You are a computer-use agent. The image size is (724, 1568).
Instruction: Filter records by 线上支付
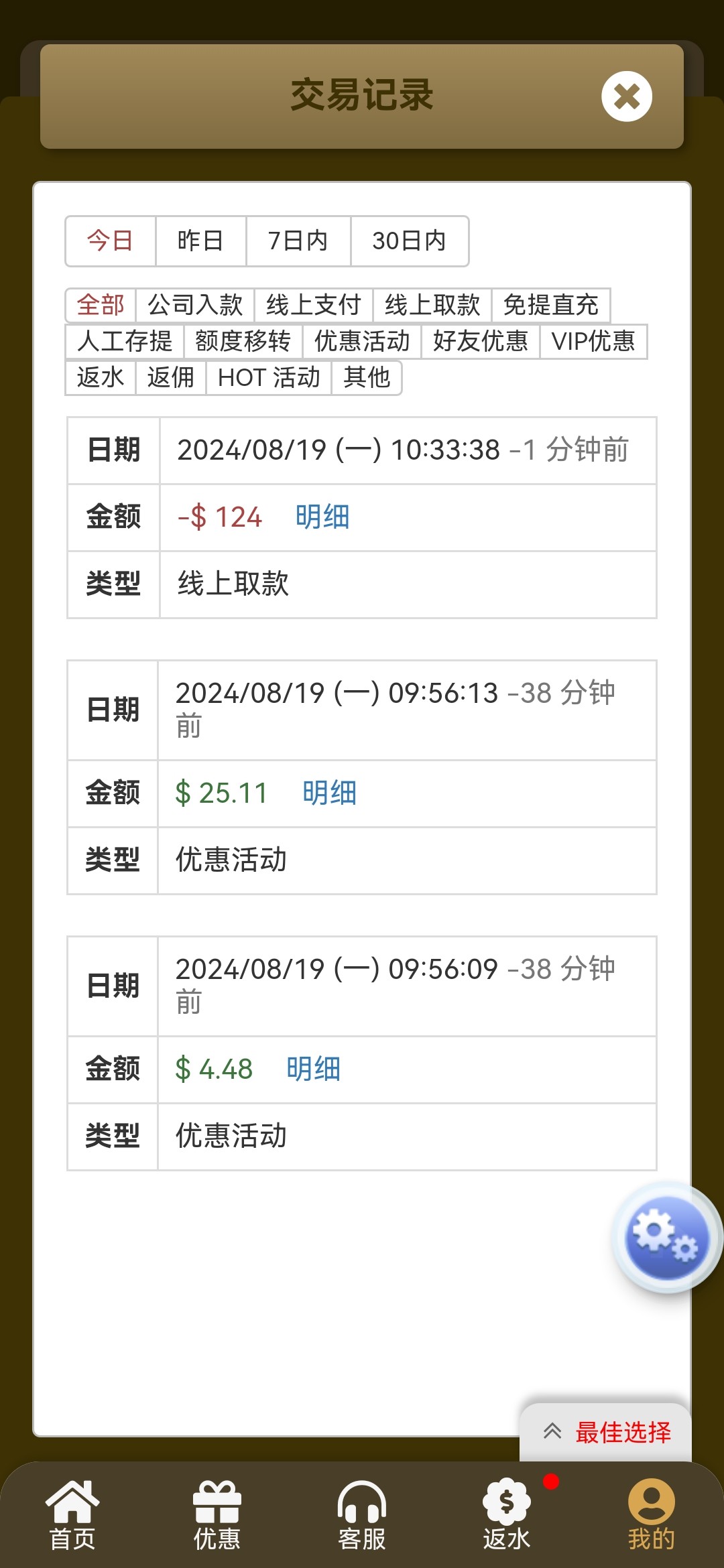click(313, 305)
